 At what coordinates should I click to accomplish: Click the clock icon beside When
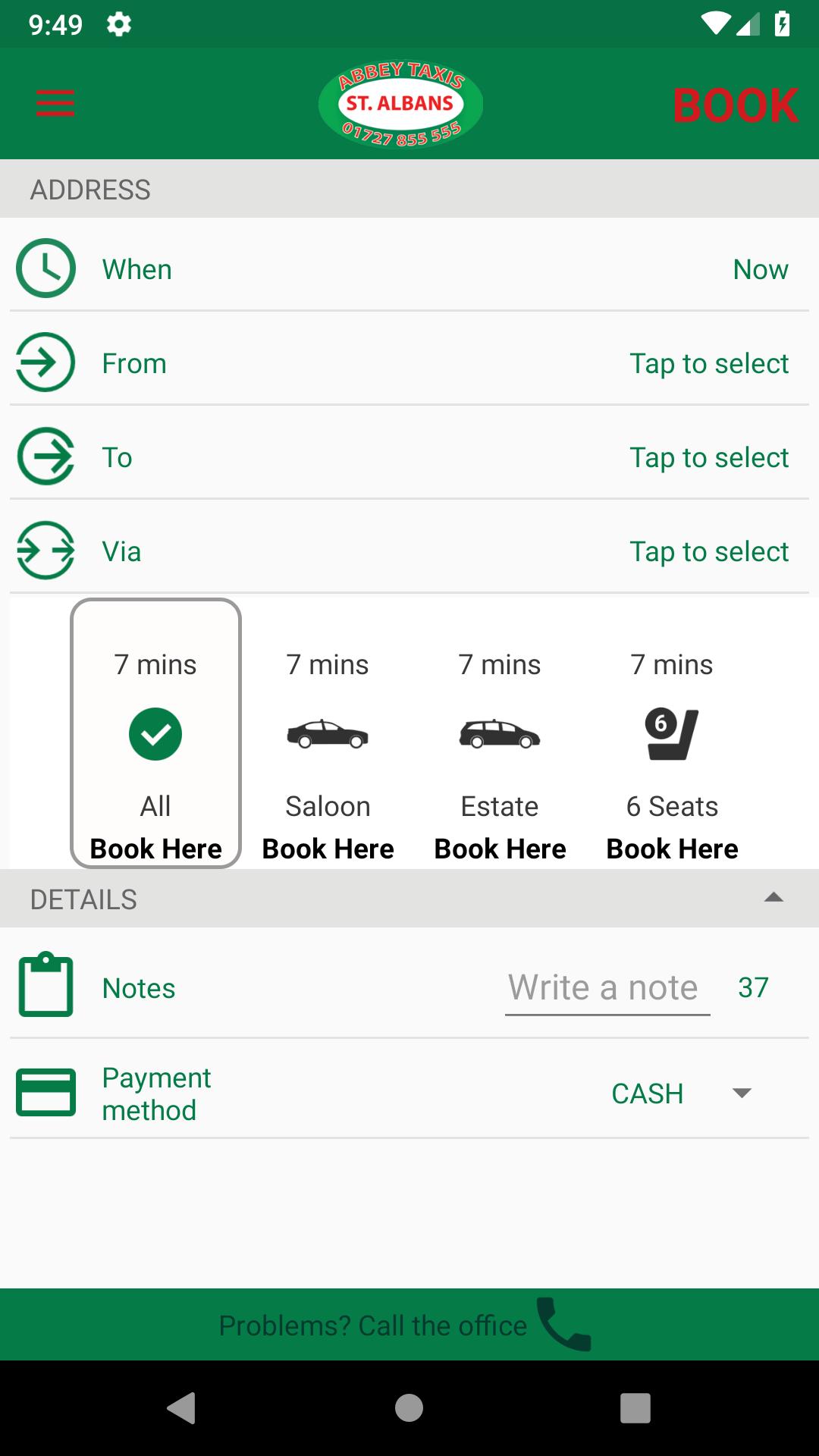click(x=45, y=268)
